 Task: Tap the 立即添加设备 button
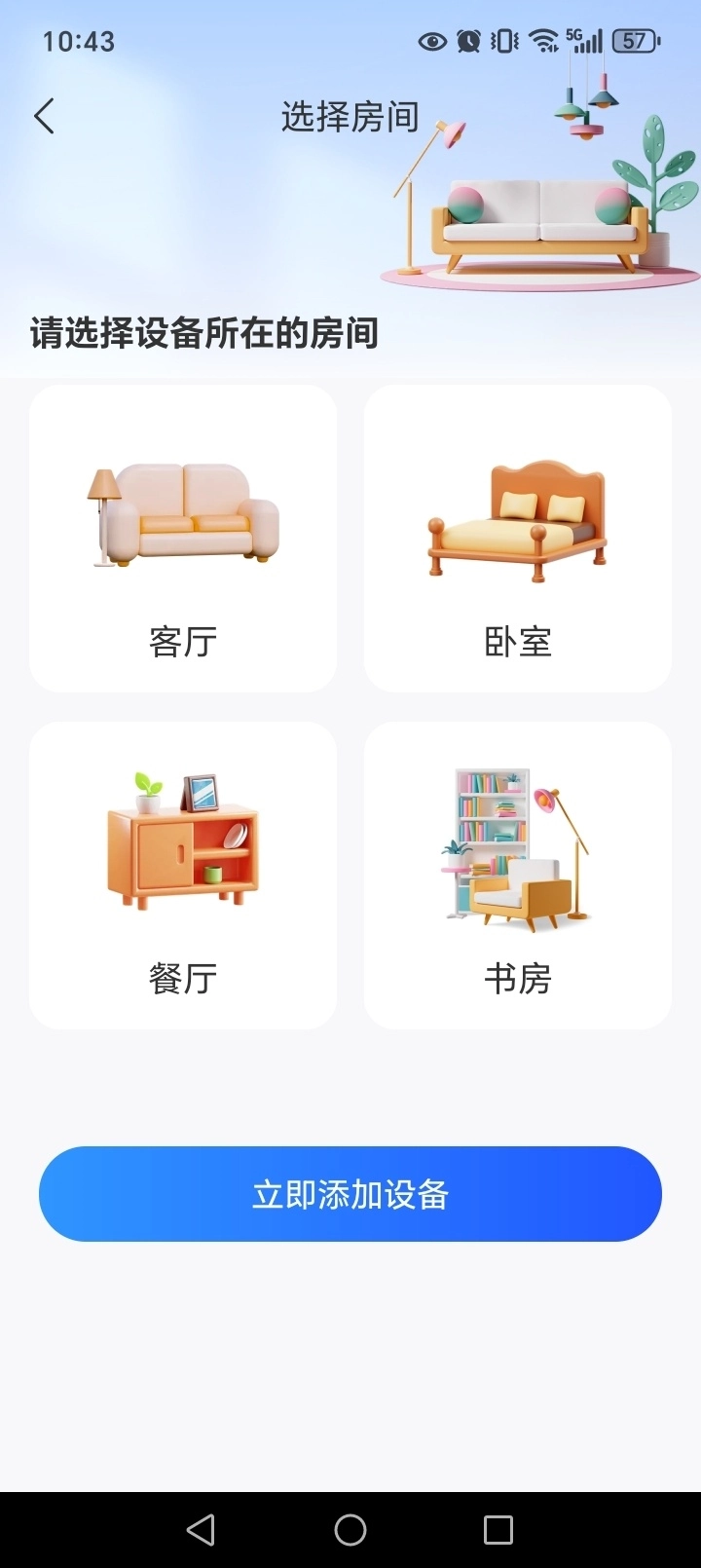coord(350,1193)
